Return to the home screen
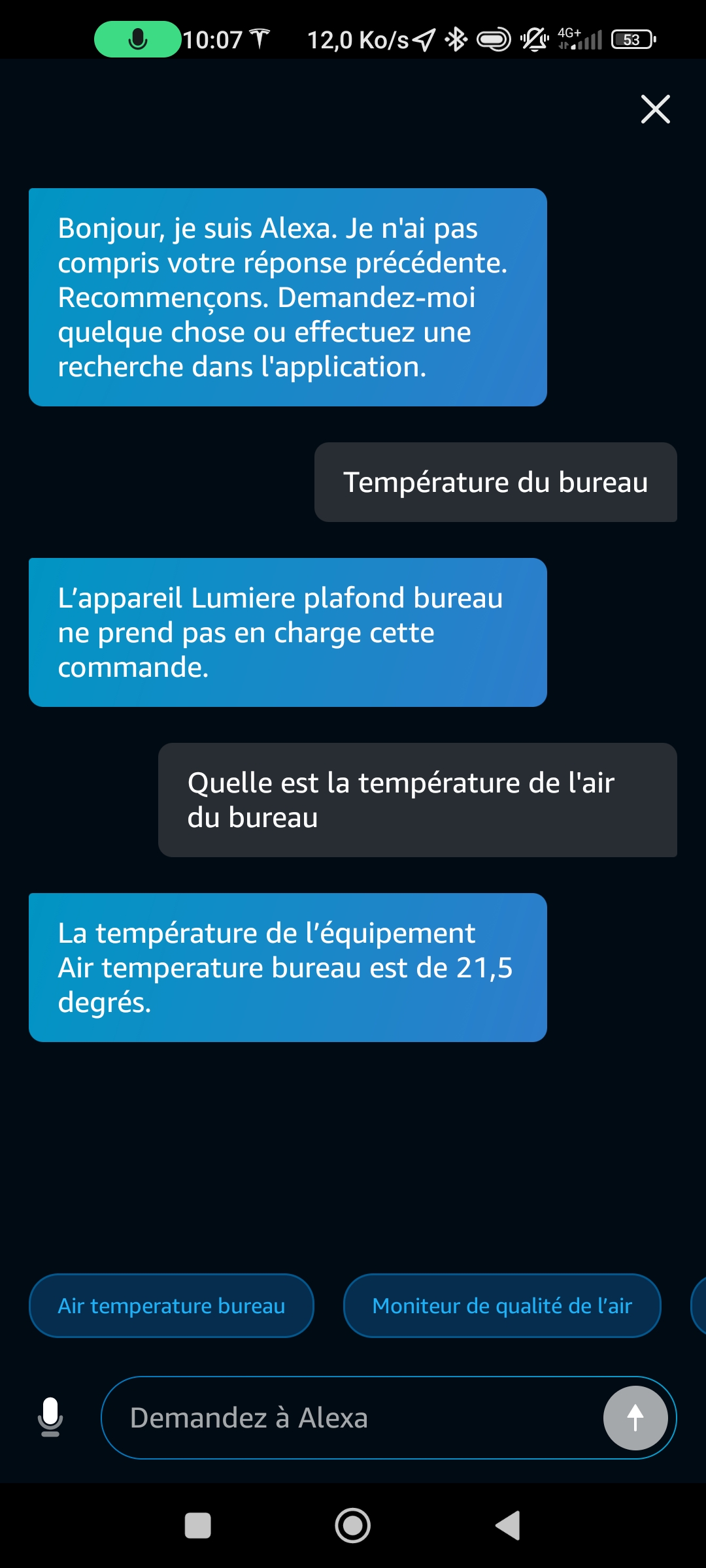The width and height of the screenshot is (706, 1568). 353,1526
